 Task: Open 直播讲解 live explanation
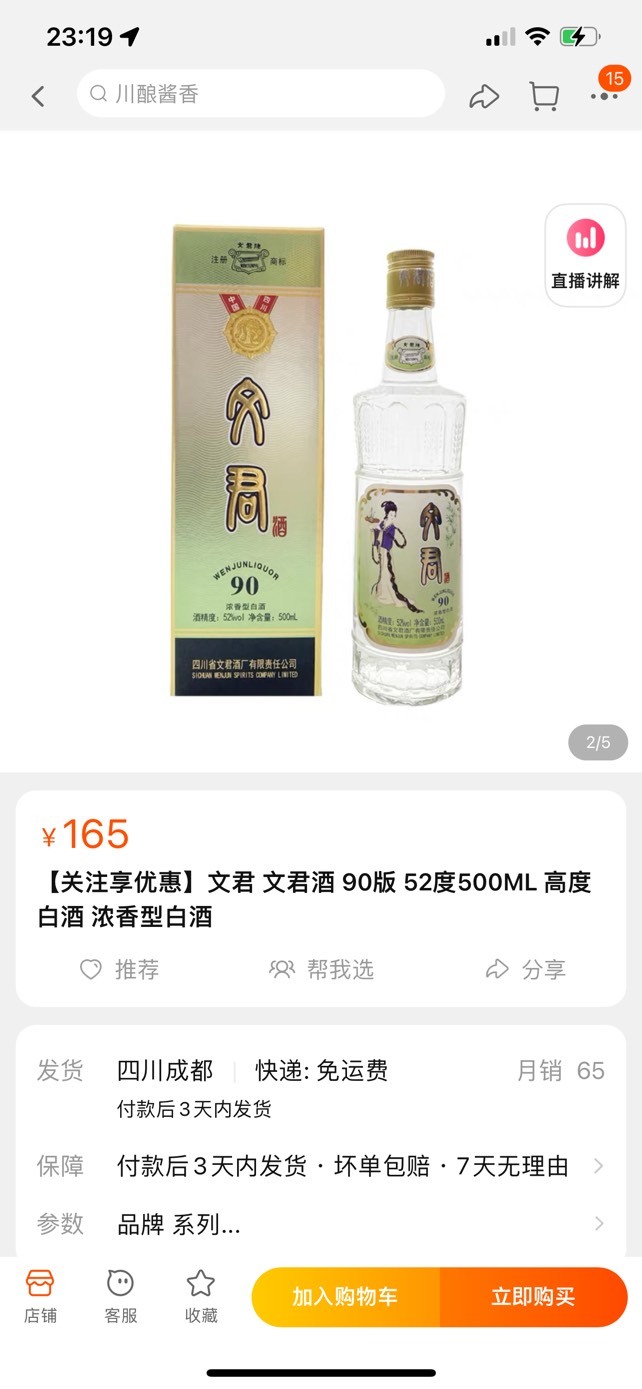pyautogui.click(x=585, y=256)
